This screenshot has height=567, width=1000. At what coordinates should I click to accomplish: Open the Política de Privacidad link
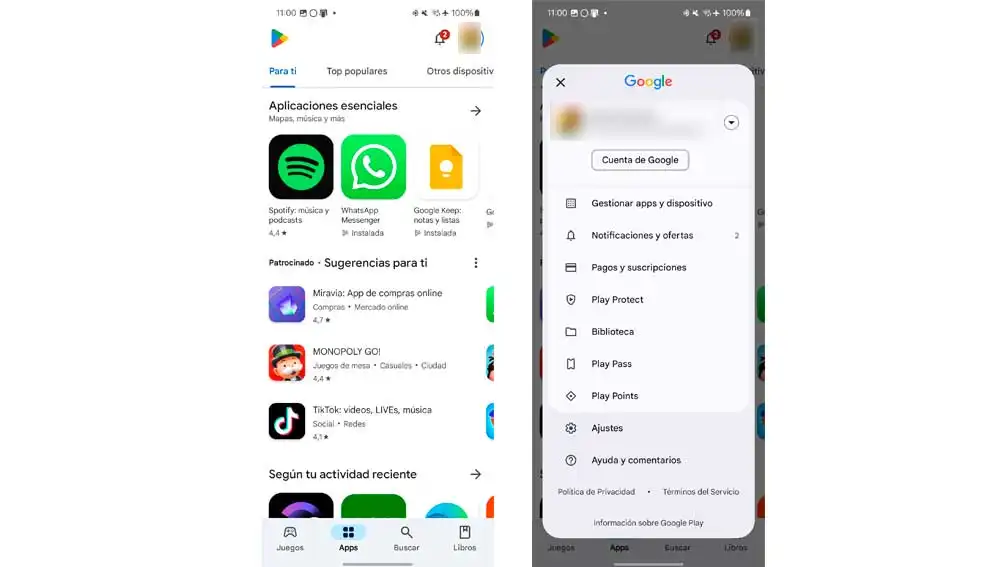click(596, 492)
